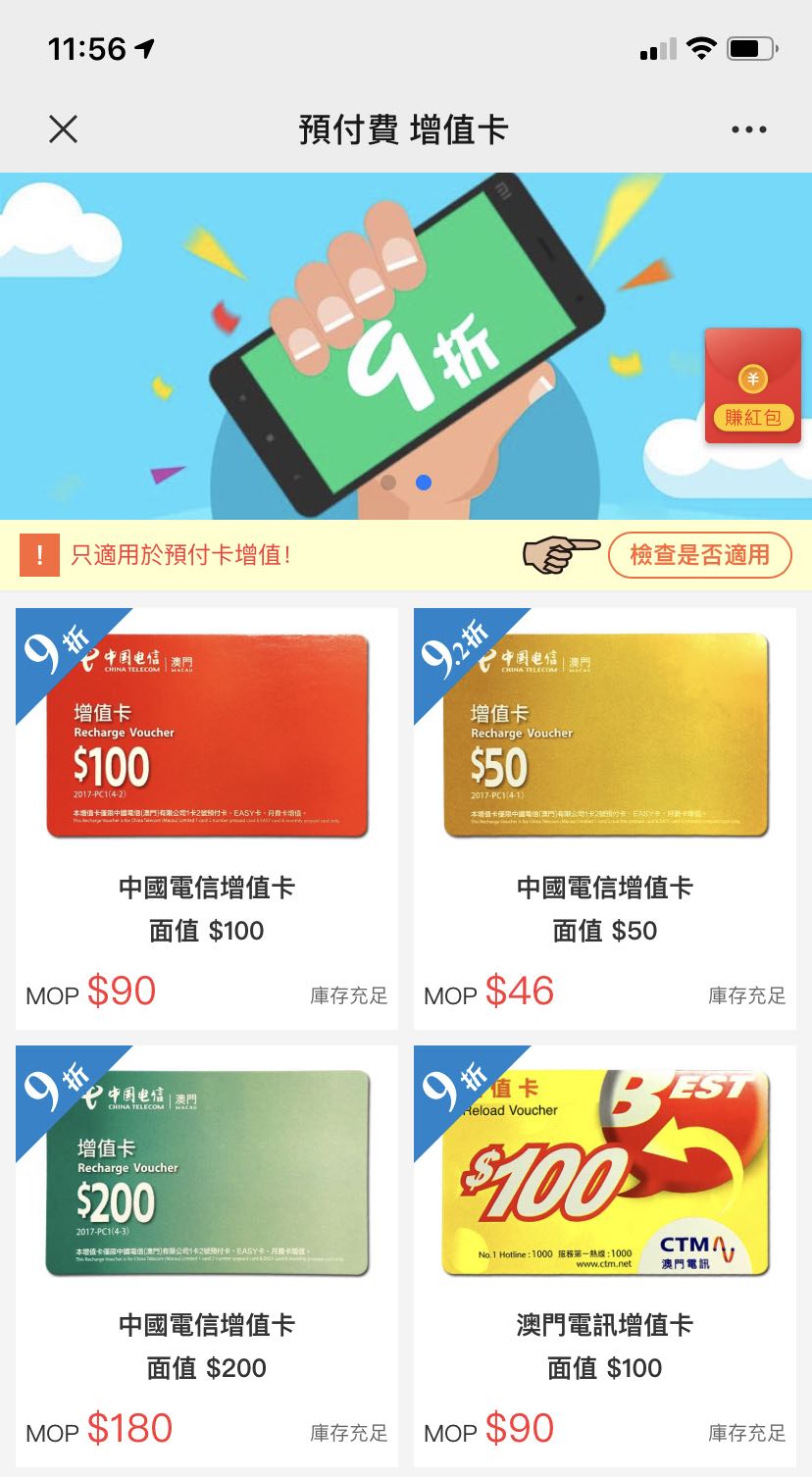Tap the 賺紅包 red envelope button
The width and height of the screenshot is (812, 1477).
tap(753, 386)
